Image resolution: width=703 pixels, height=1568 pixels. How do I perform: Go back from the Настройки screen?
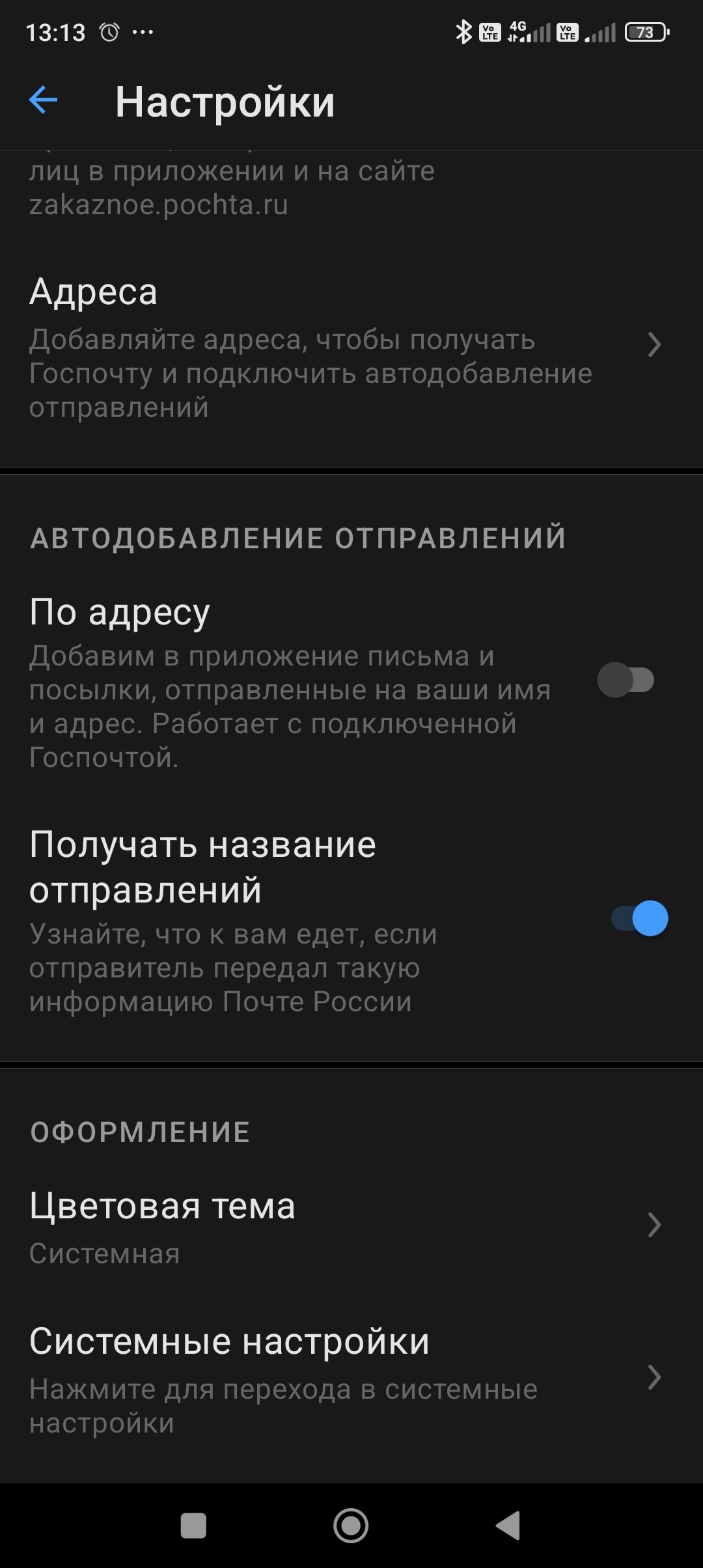[x=44, y=100]
